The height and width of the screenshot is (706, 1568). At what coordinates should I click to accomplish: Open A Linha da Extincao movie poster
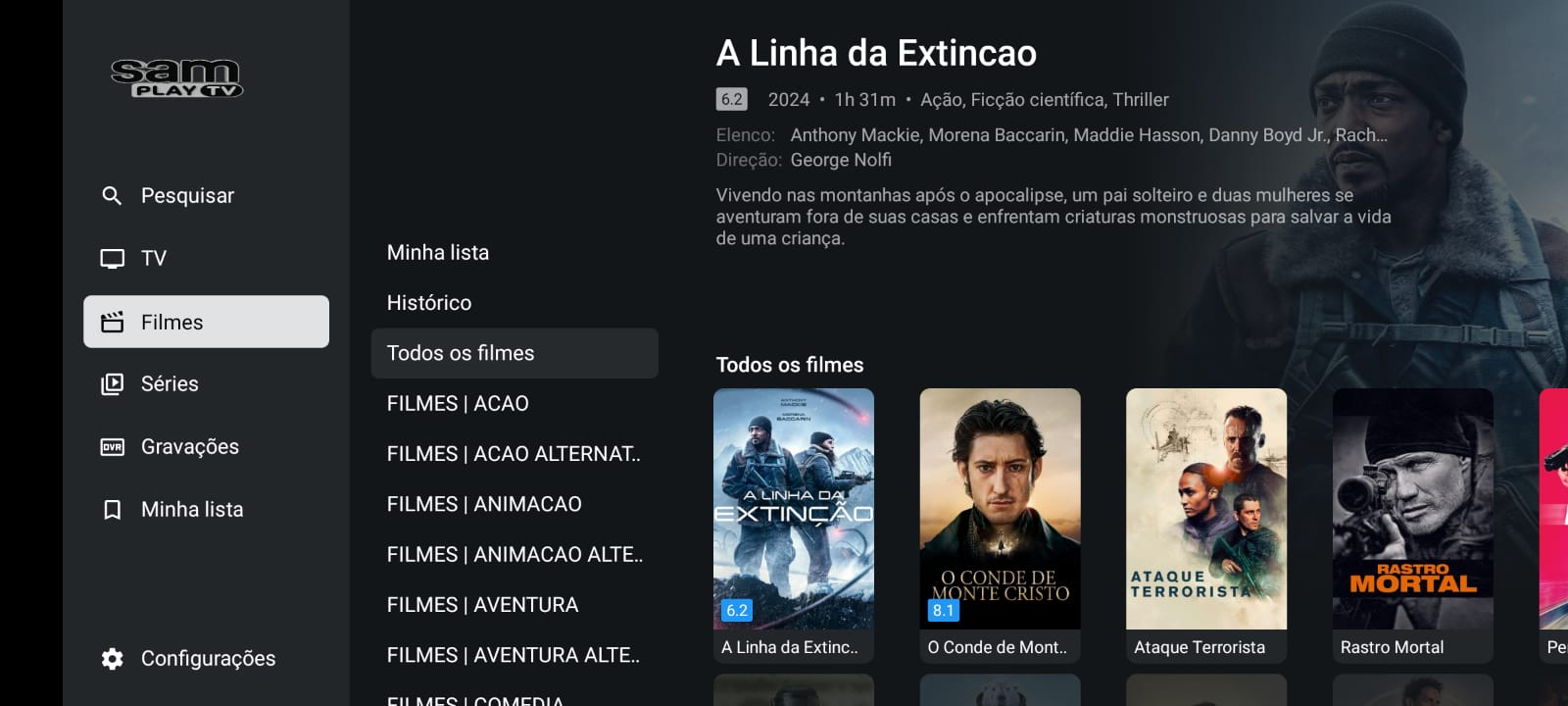click(x=794, y=510)
